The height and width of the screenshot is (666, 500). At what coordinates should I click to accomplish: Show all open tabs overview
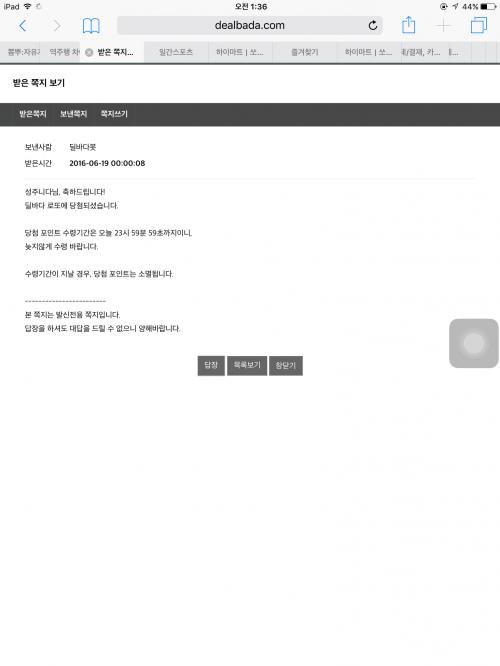(479, 25)
